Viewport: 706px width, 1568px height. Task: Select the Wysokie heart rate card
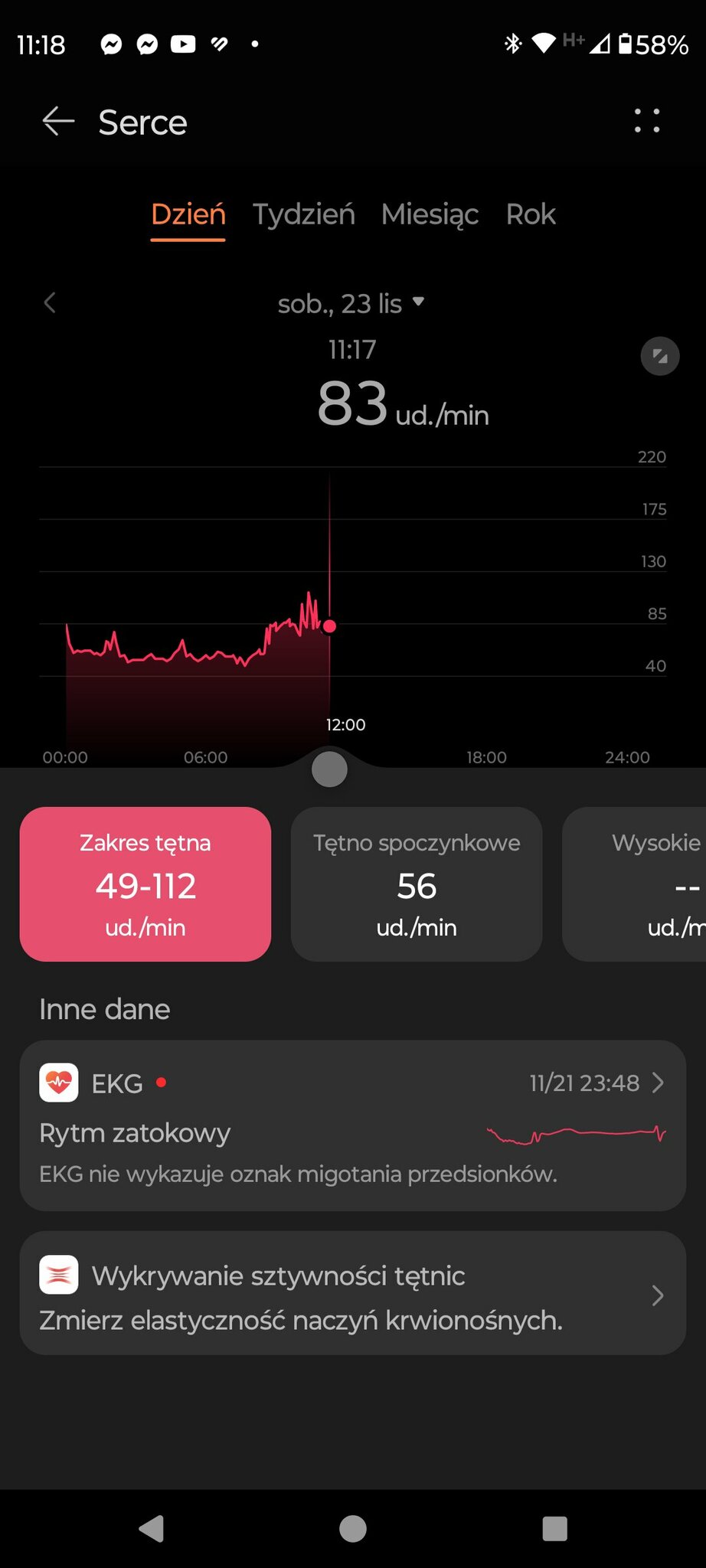pos(634,884)
